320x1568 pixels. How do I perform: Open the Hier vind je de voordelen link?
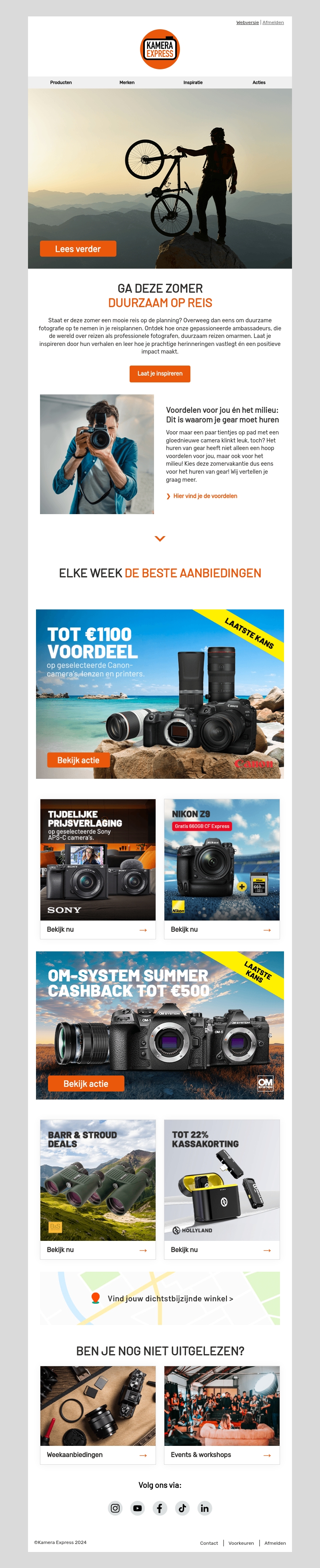[x=204, y=496]
